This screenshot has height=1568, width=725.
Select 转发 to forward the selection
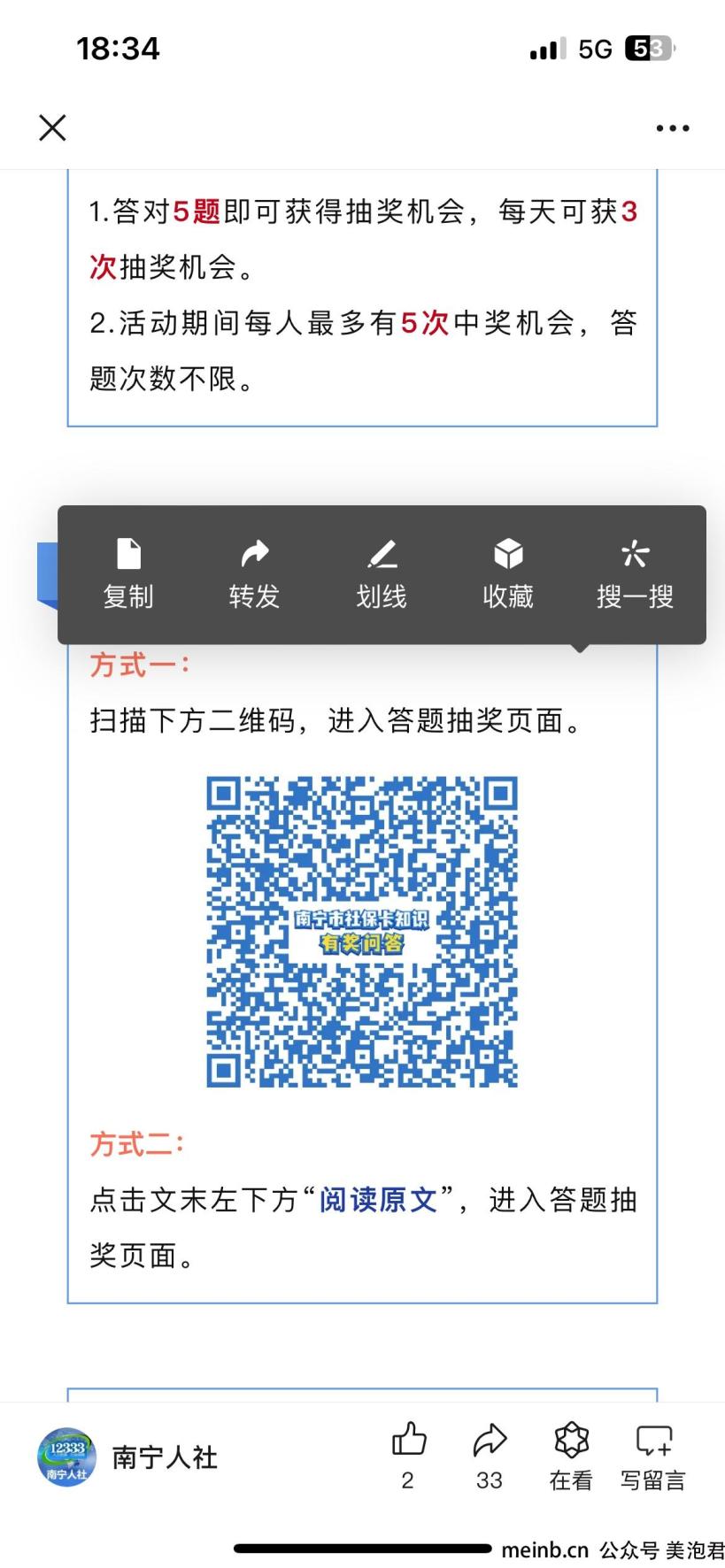pos(254,573)
